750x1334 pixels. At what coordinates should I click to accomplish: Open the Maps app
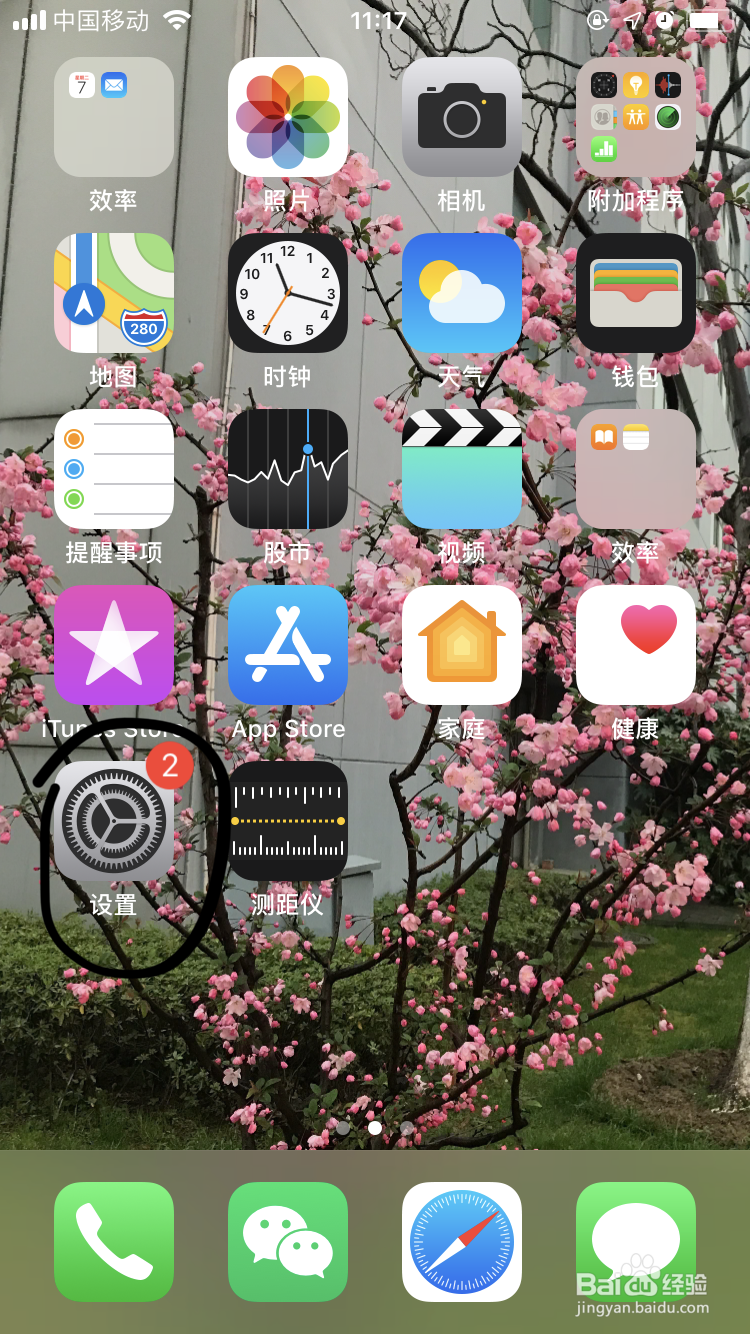click(x=114, y=293)
